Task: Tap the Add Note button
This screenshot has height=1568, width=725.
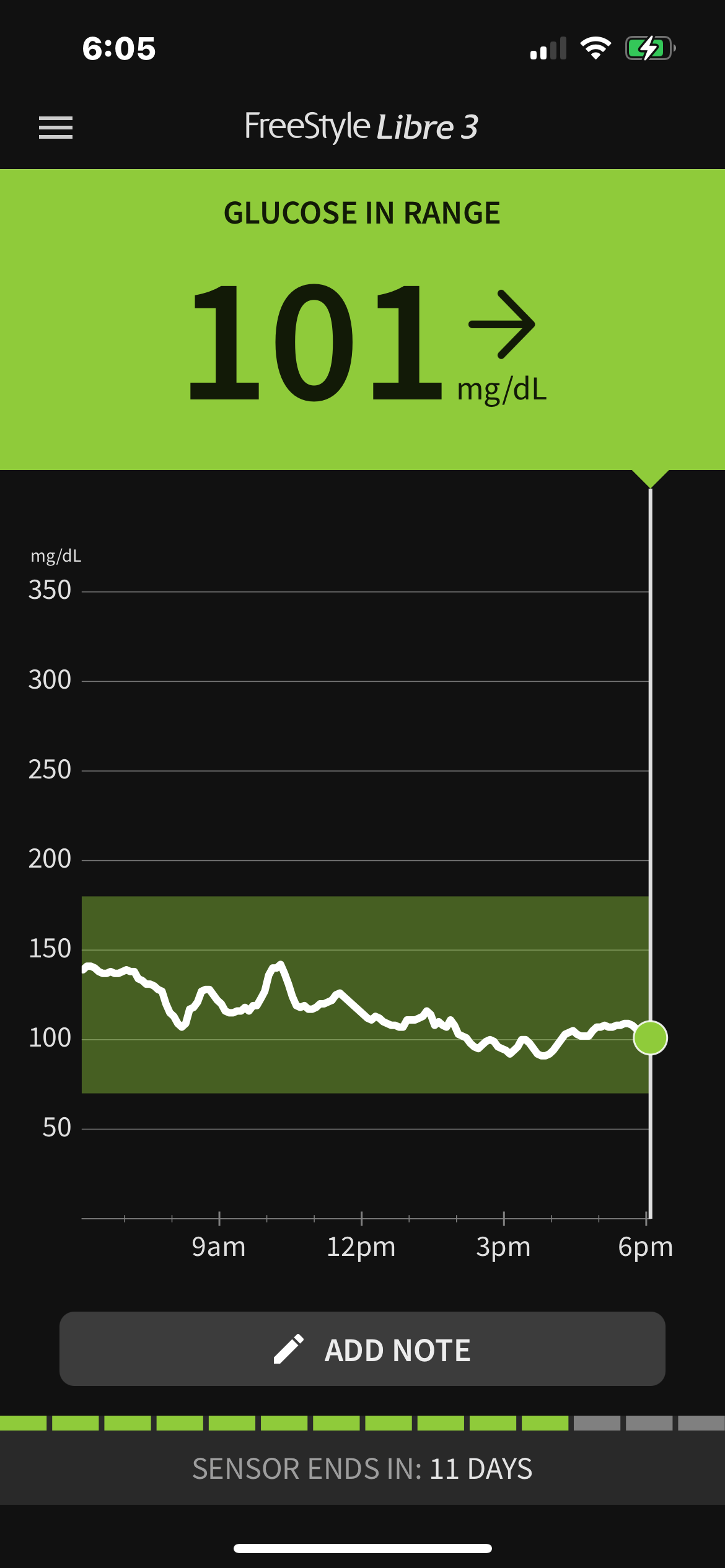Action: coord(362,1349)
